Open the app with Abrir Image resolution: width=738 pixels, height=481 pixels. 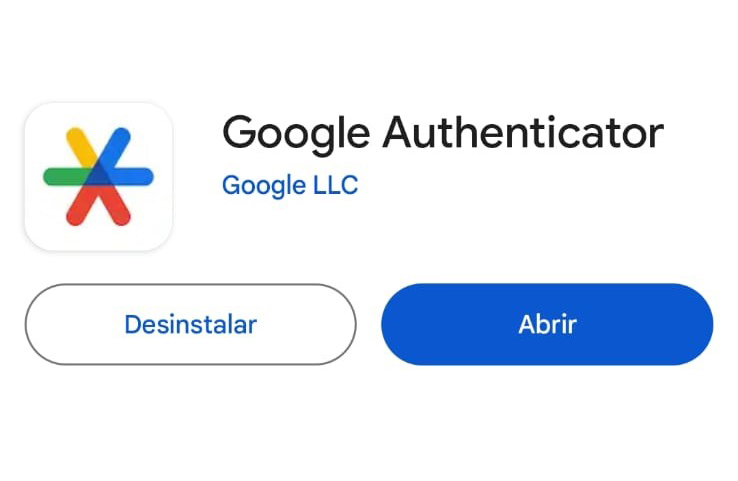point(547,324)
